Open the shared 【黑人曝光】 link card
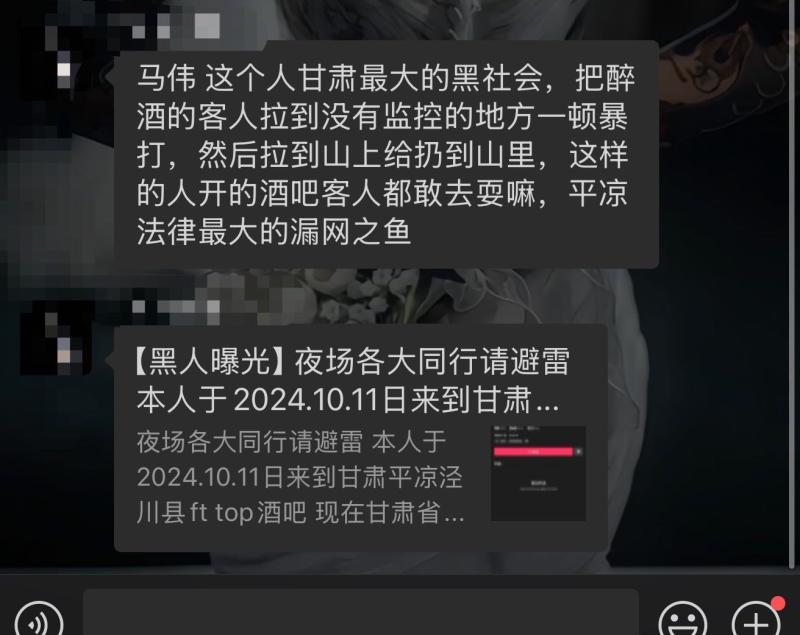This screenshot has height=635, width=800. (x=361, y=437)
